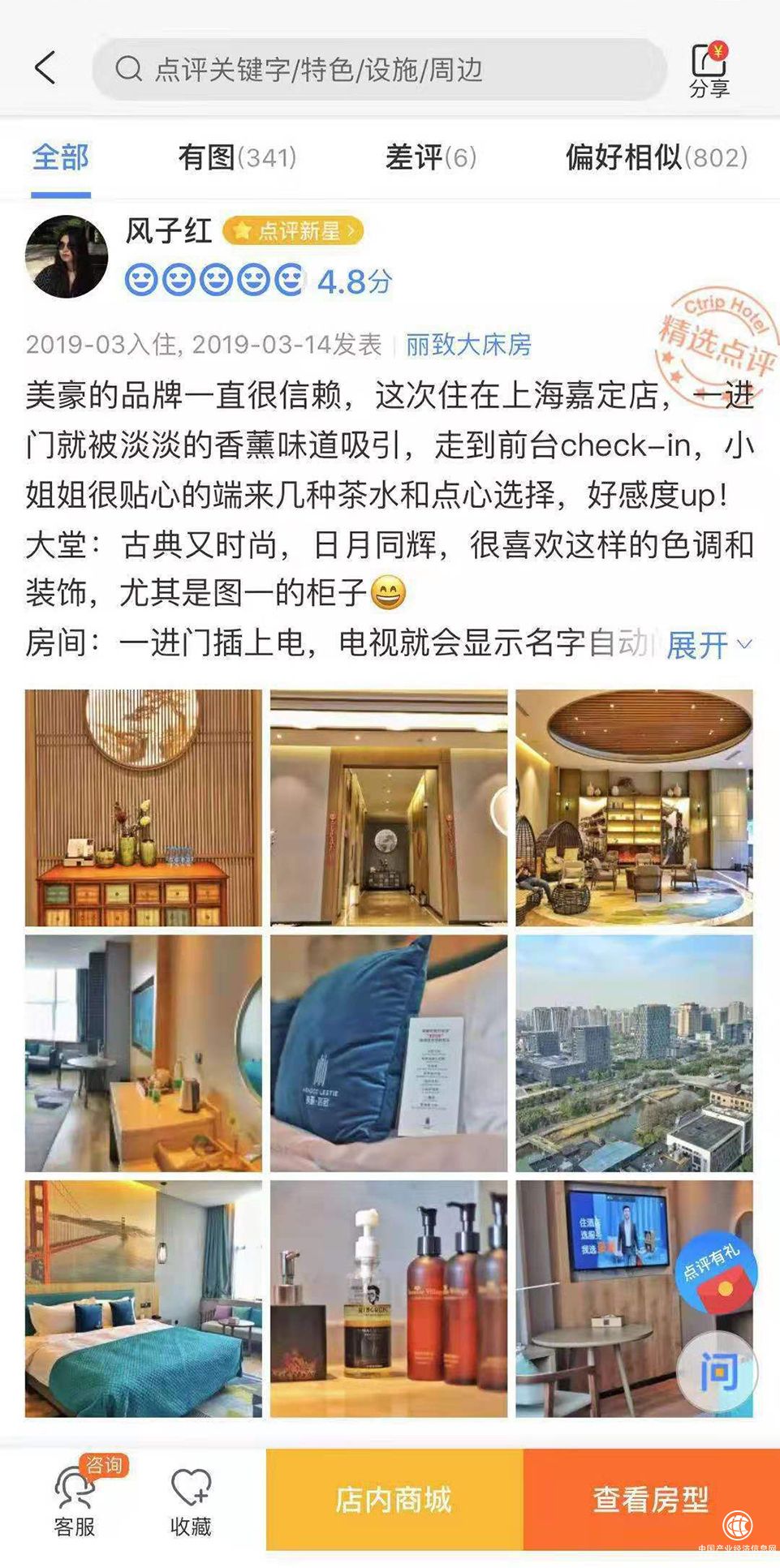The image size is (780, 1568).
Task: Open the wooden cabinet photo
Action: point(144,808)
